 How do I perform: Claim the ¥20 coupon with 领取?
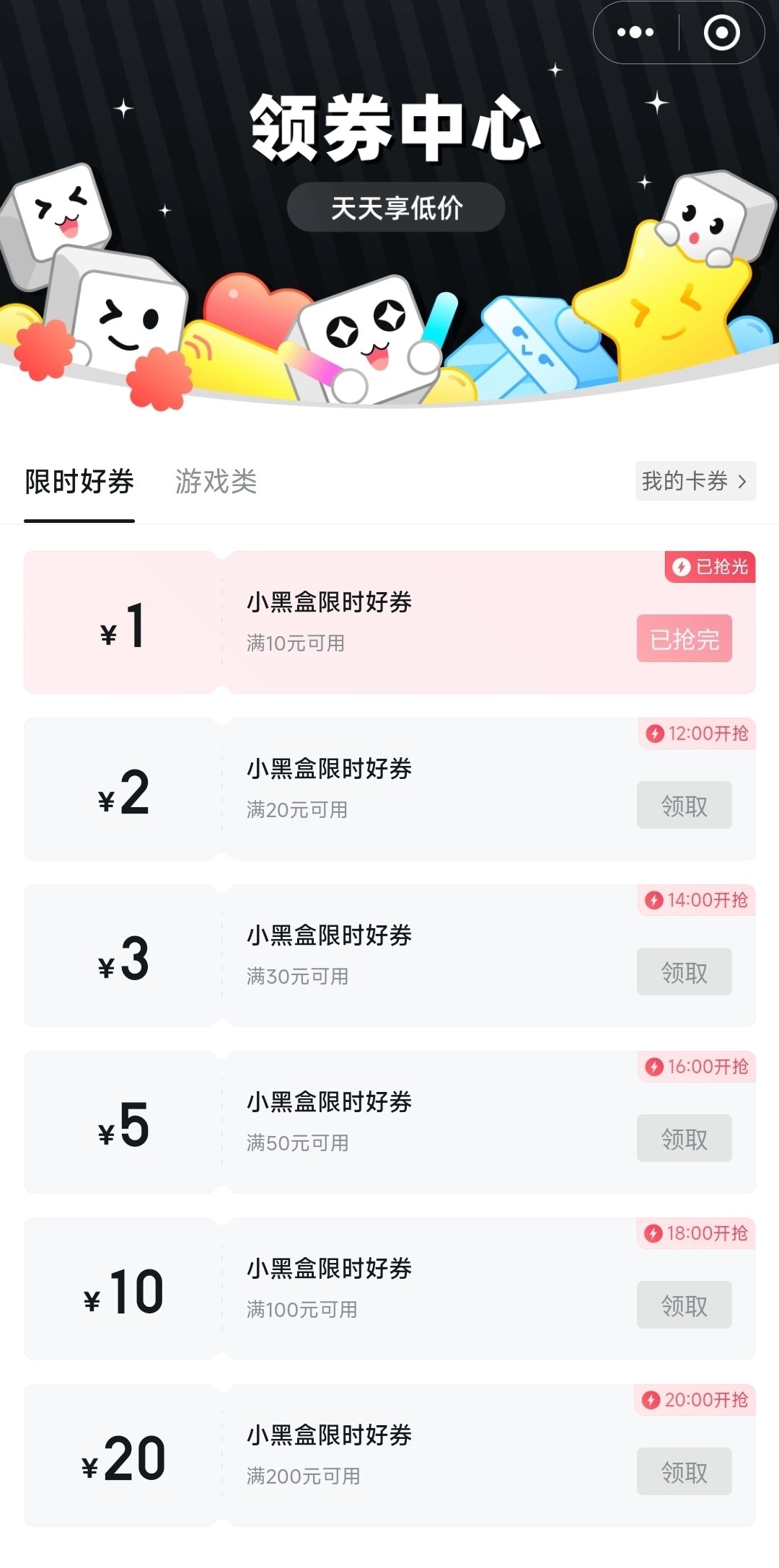tap(684, 1472)
